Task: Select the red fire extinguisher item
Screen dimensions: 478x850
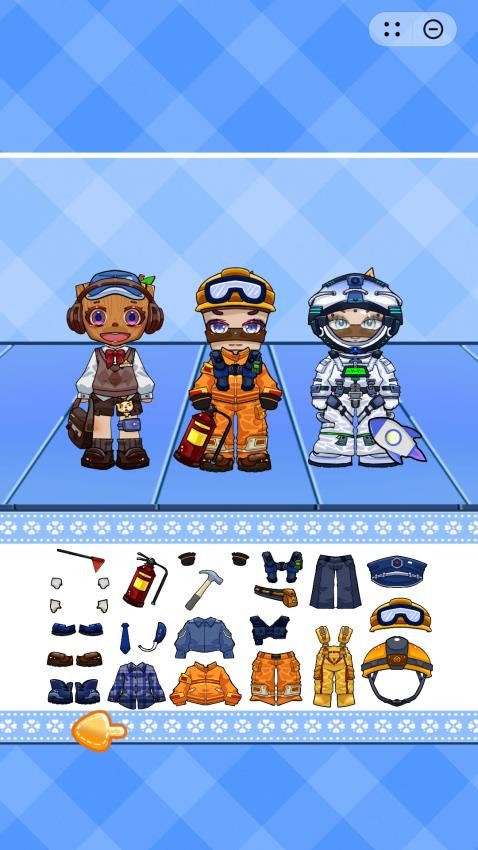Action: click(145, 579)
